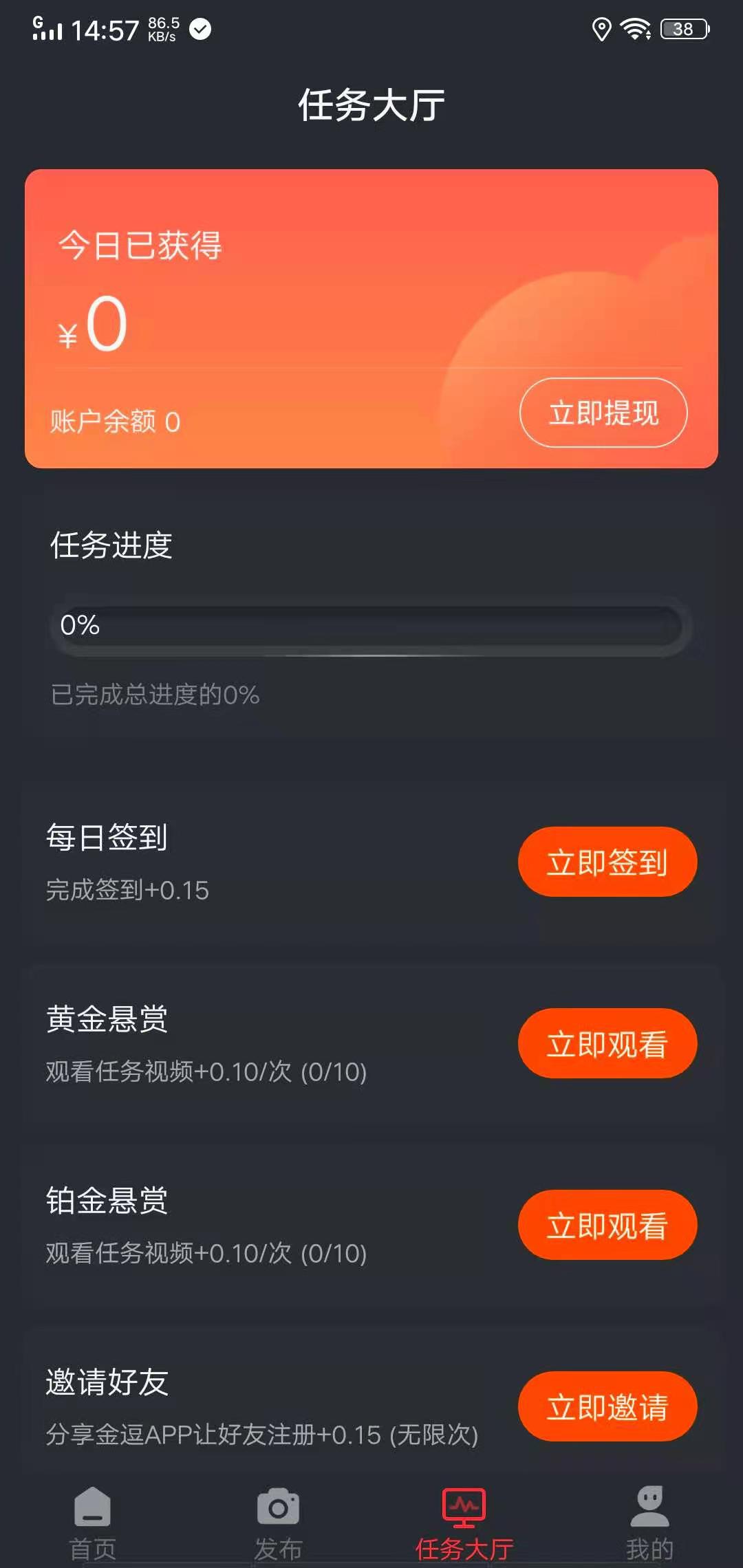The height and width of the screenshot is (1568, 743).
Task: Switch to the 首页 tab
Action: click(x=91, y=1523)
